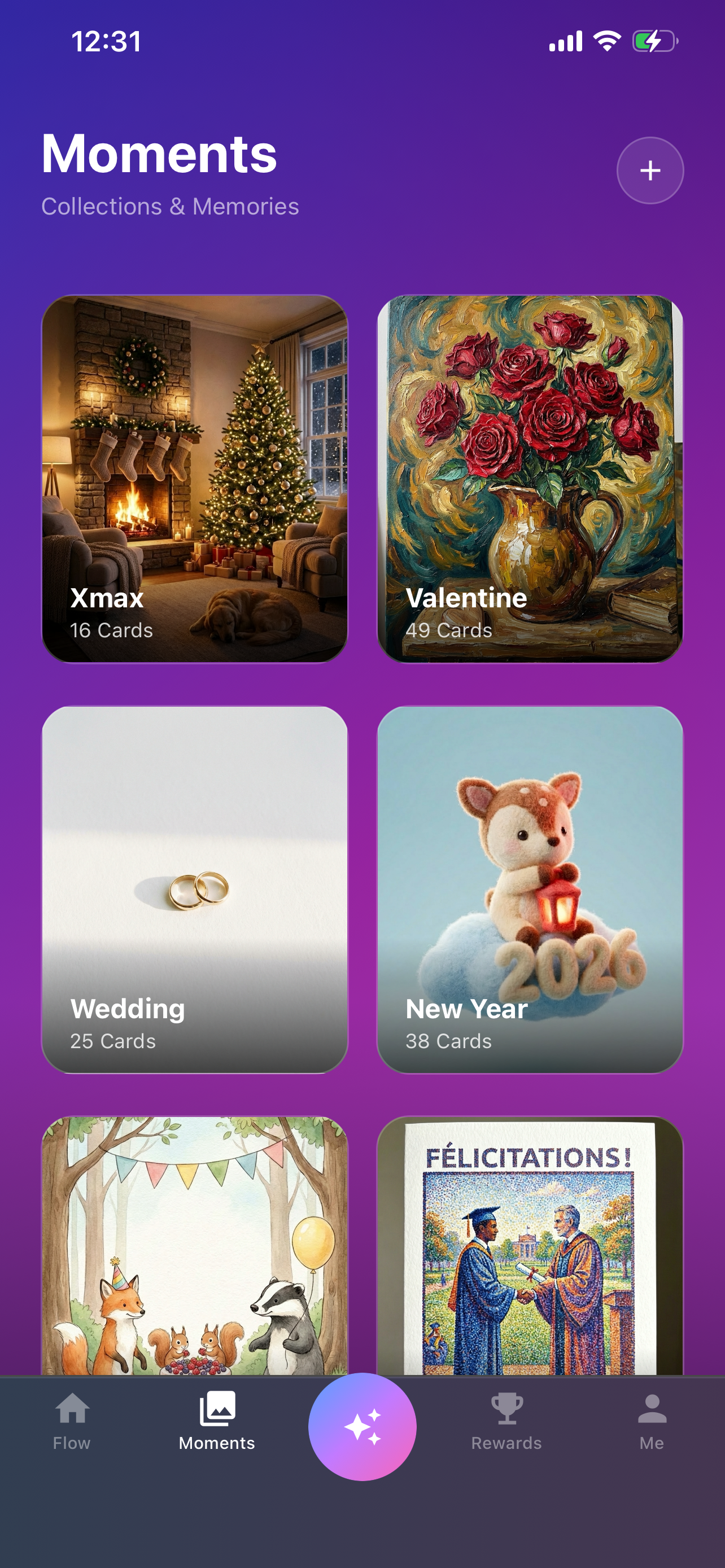
Task: Open the New Year collection
Action: tap(530, 888)
